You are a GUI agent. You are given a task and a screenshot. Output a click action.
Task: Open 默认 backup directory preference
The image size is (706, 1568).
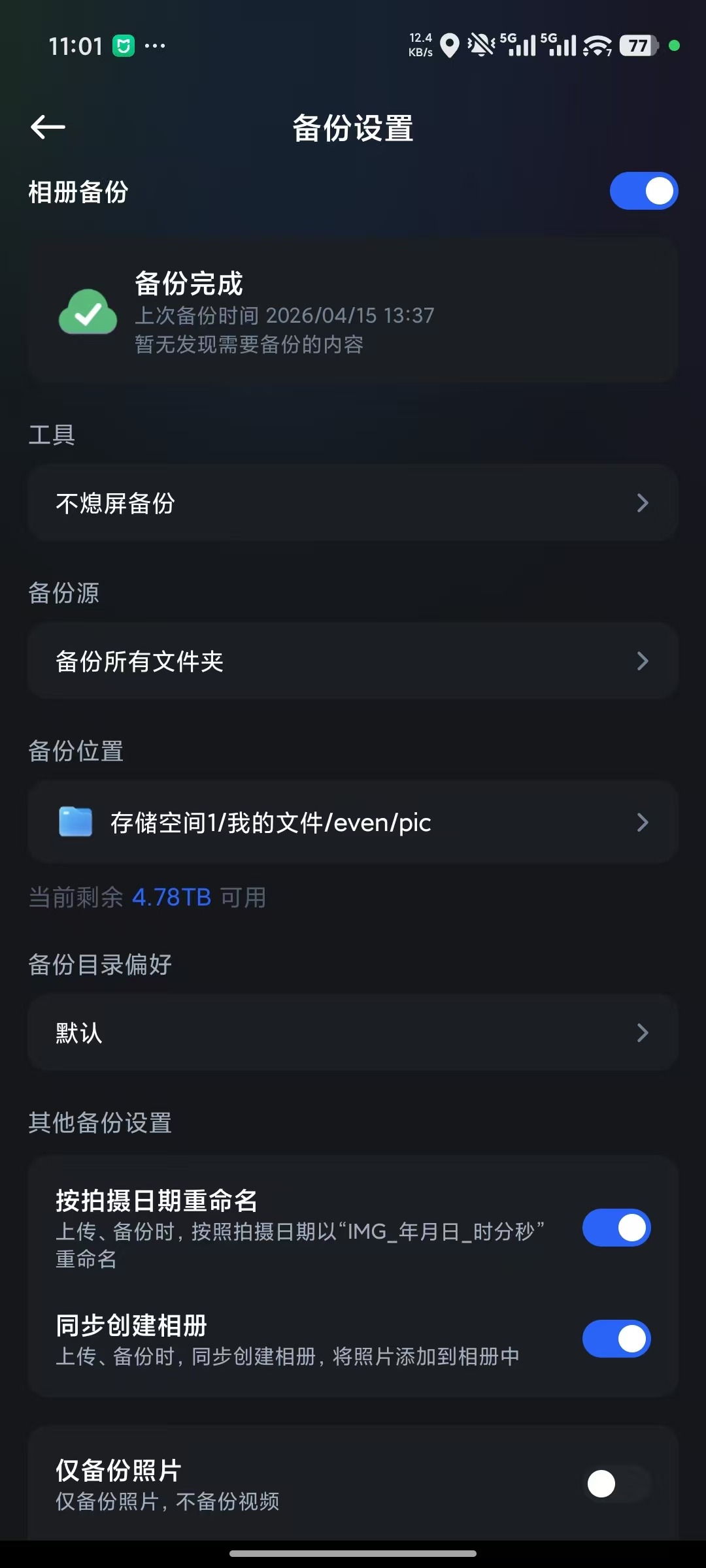(353, 1033)
